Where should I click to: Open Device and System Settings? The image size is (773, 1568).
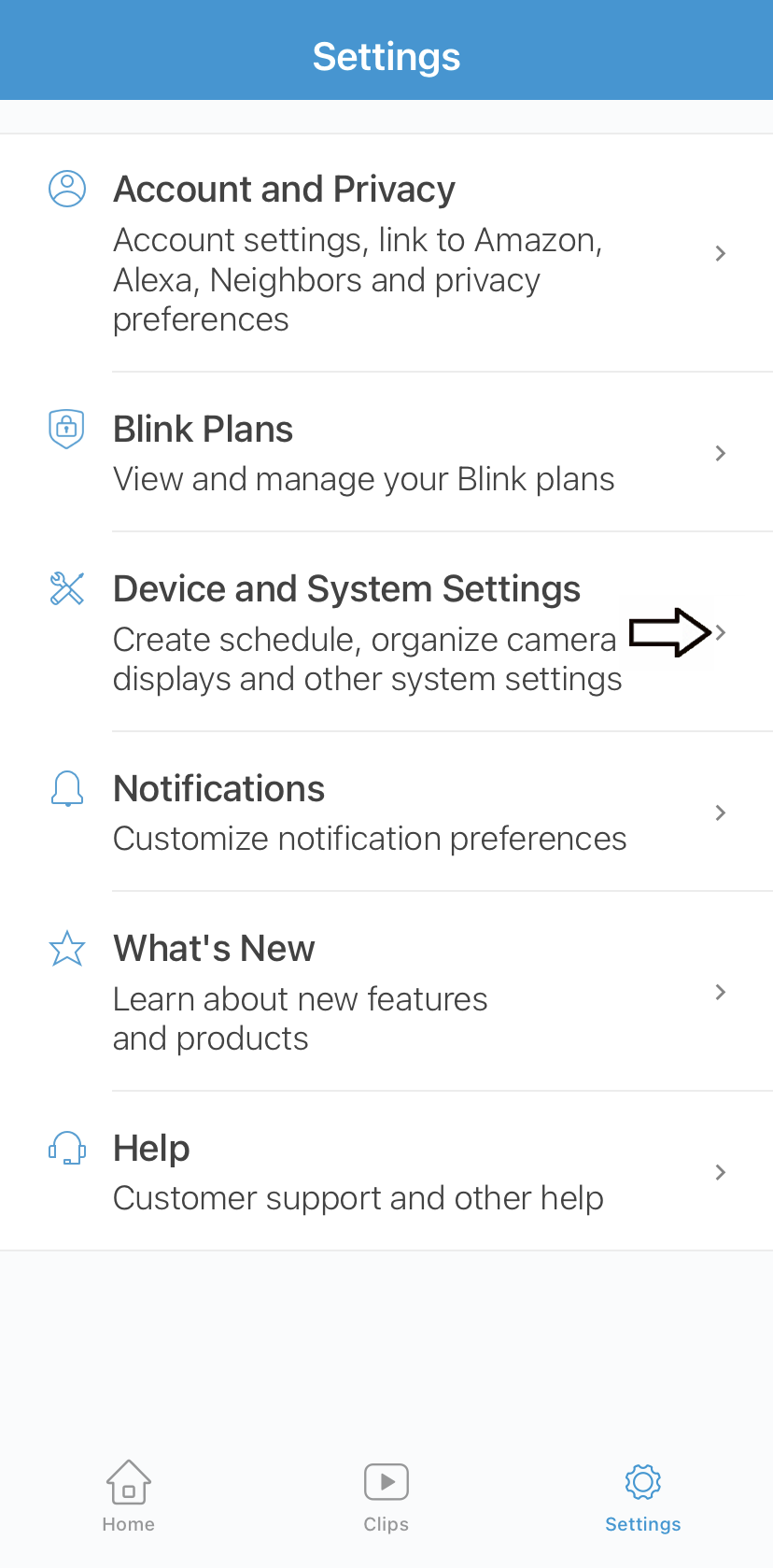click(386, 632)
